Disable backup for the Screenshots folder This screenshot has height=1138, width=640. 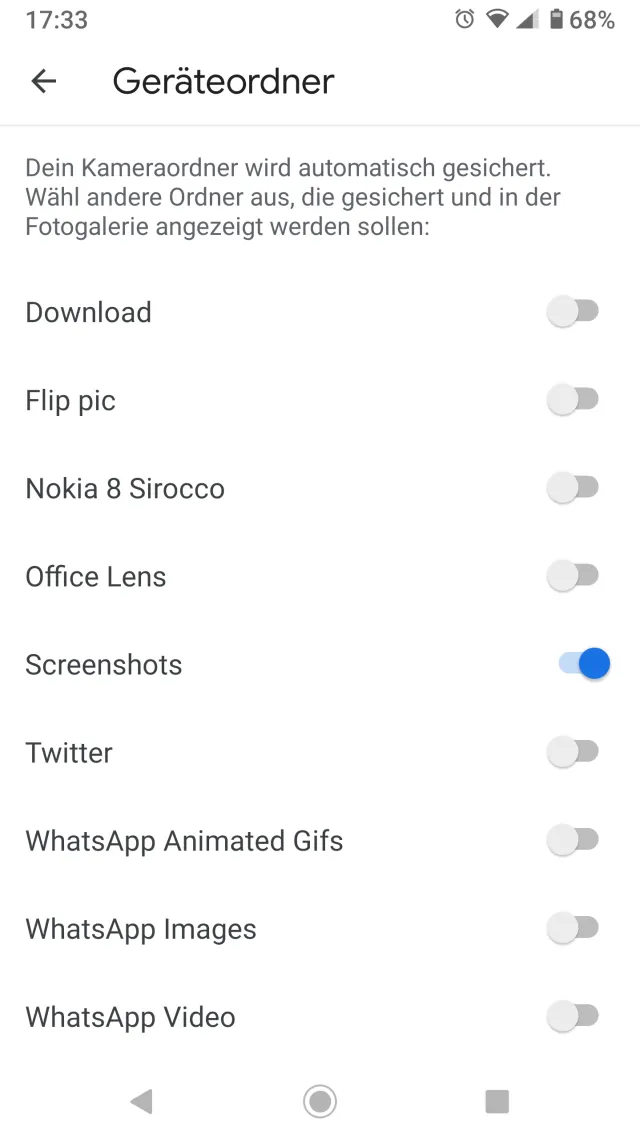click(x=584, y=664)
